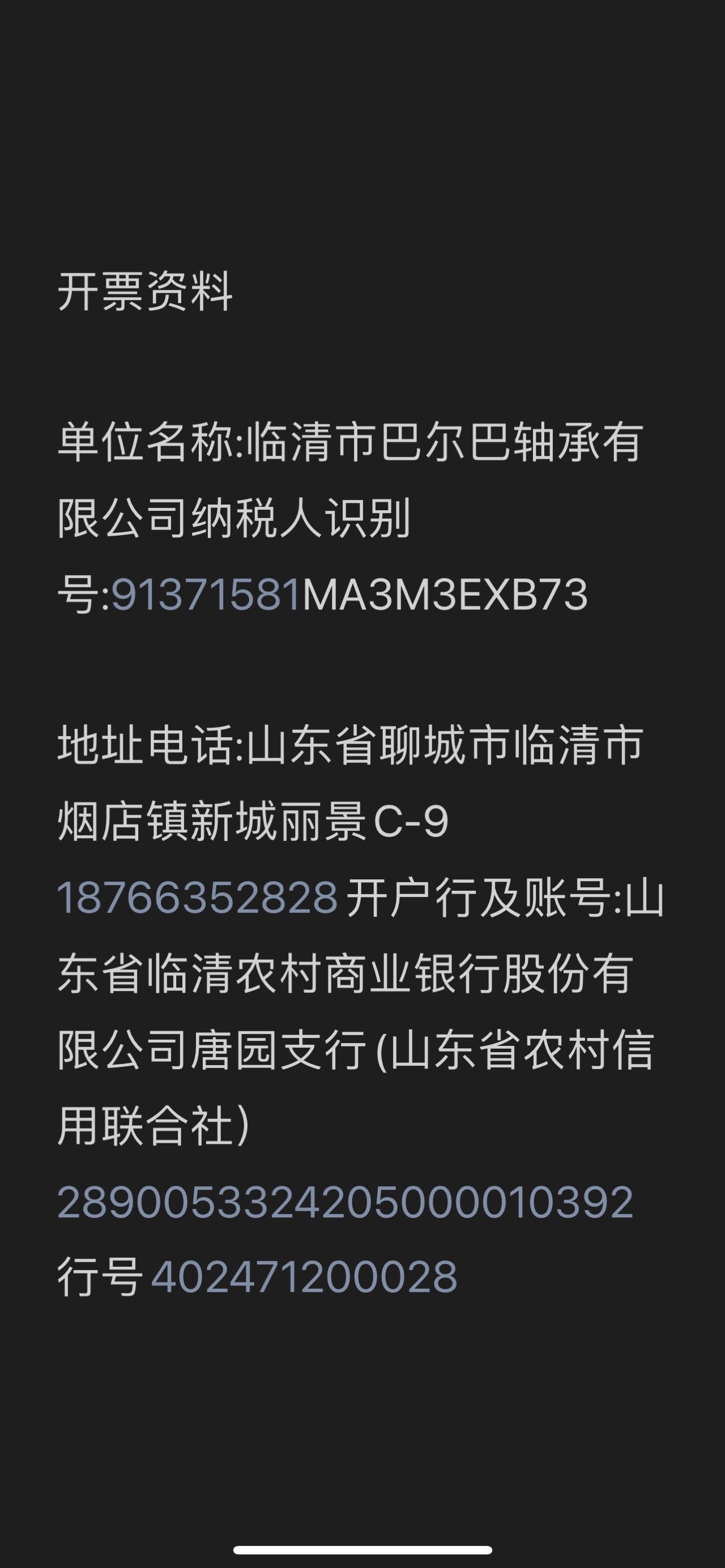Tap phone number 18766352828

197,899
